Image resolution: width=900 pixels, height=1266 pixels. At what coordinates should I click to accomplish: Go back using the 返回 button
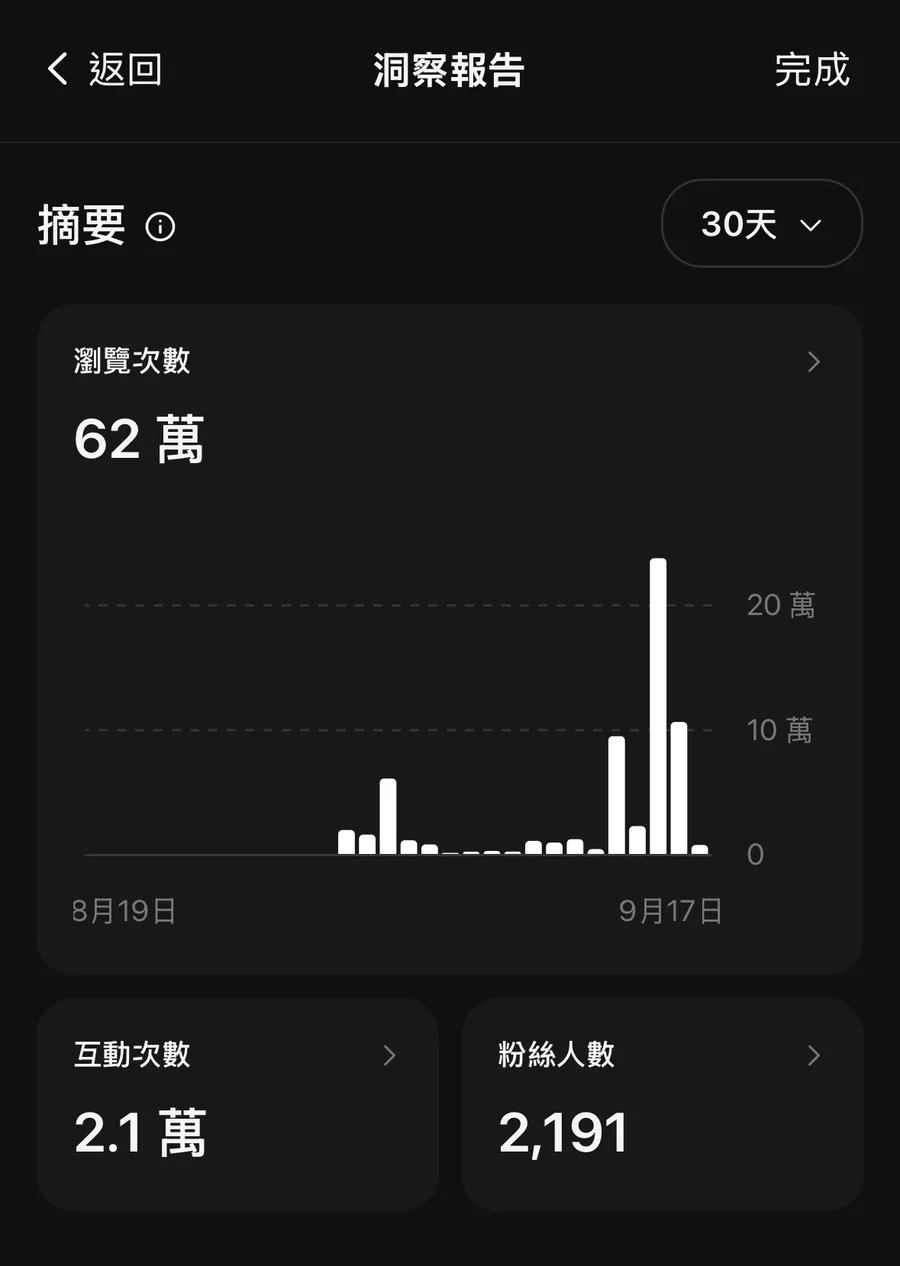(x=104, y=70)
